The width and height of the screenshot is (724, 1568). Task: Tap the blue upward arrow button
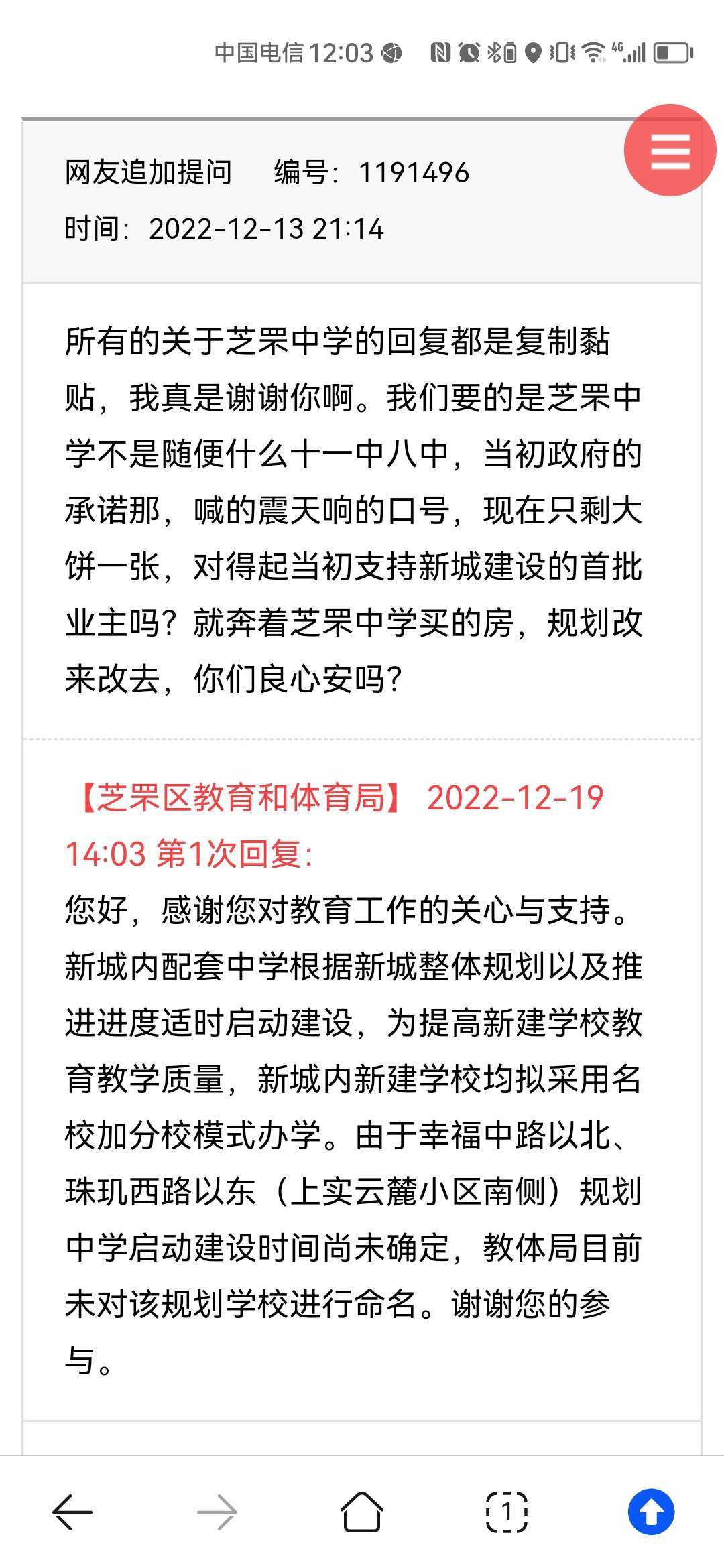(x=651, y=1512)
